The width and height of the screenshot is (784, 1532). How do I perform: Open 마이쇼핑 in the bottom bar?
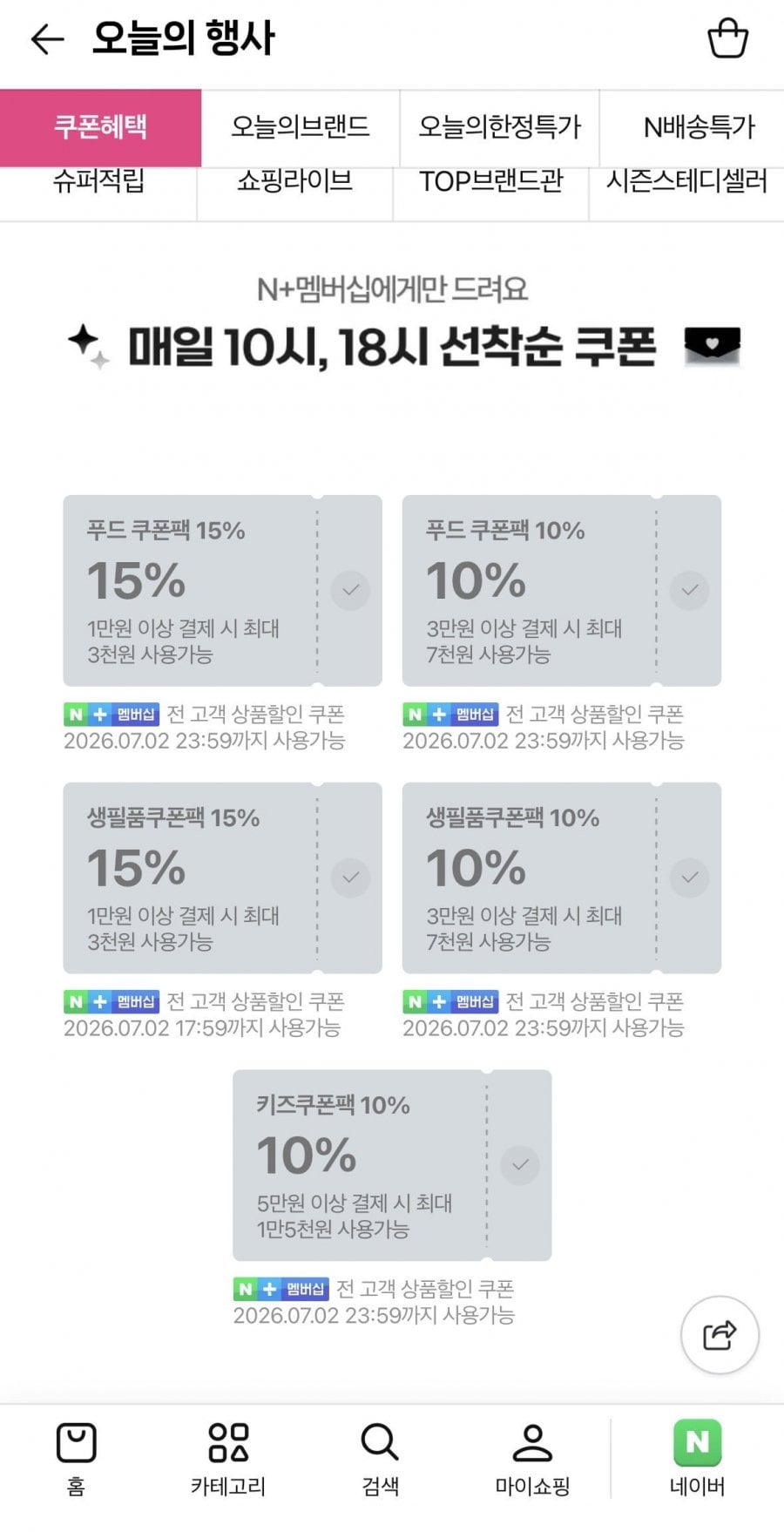pos(532,1459)
